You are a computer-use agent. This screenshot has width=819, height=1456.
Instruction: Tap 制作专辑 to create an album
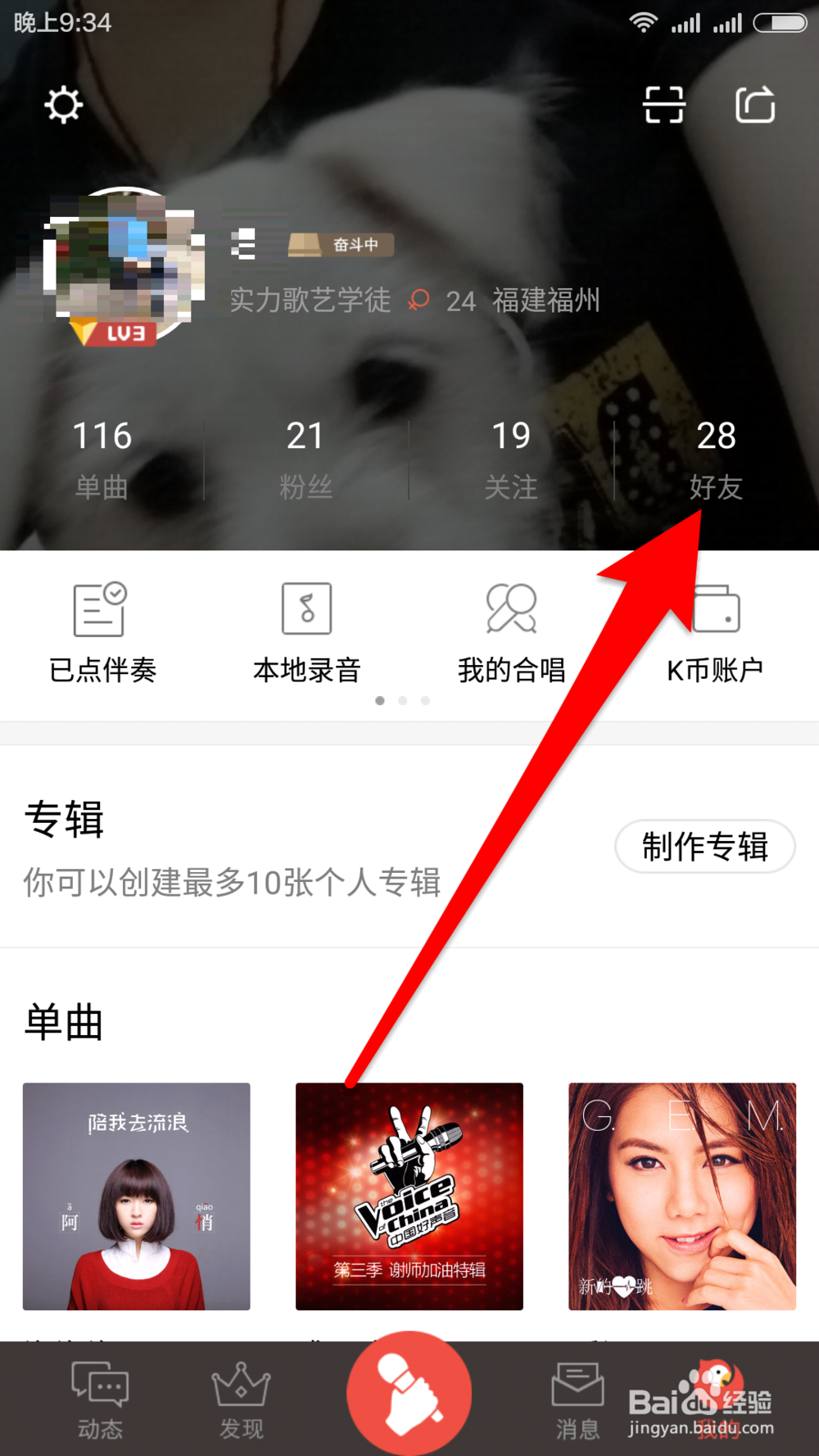coord(704,848)
